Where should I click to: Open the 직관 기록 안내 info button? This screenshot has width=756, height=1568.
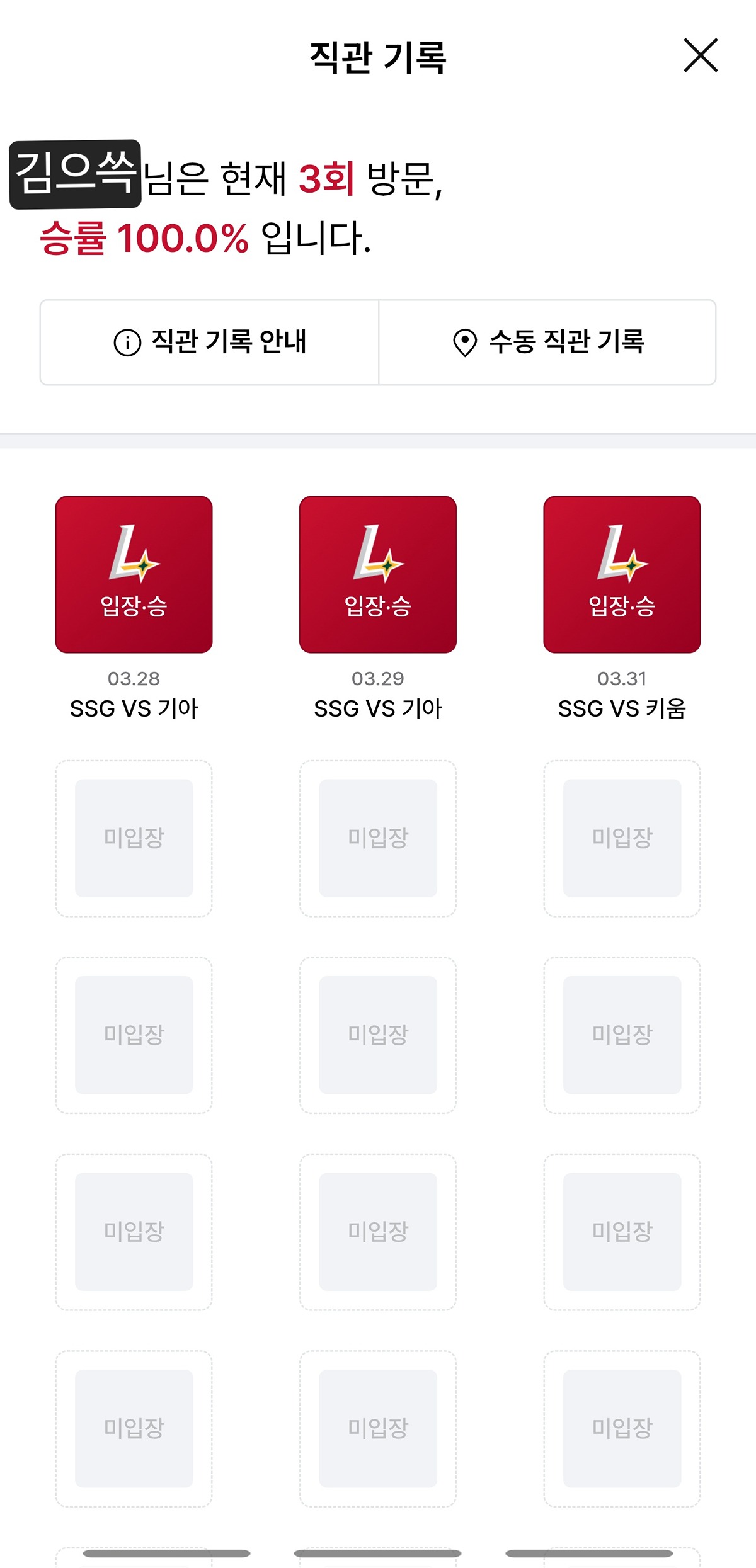pos(210,342)
